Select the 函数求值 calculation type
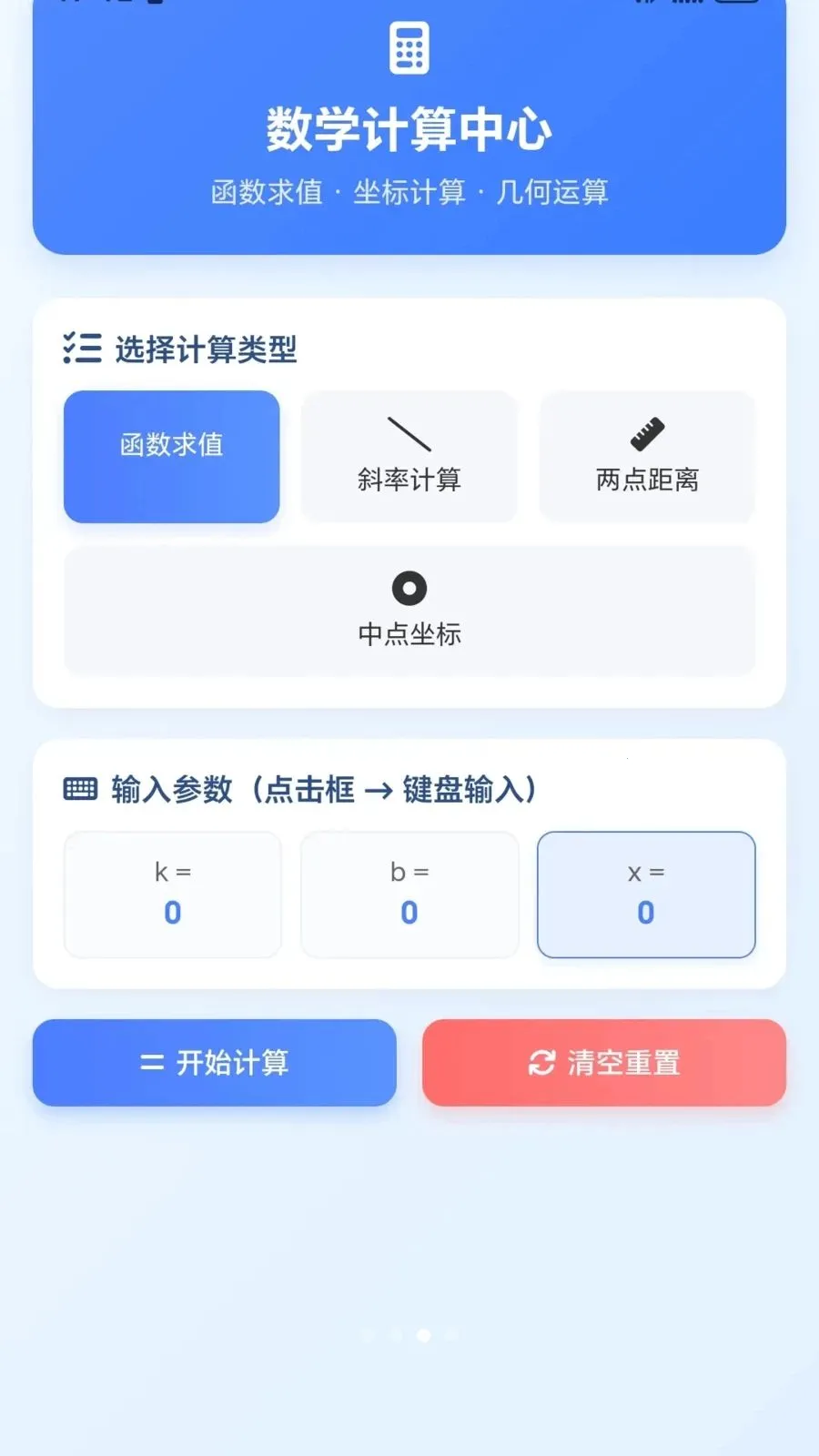This screenshot has height=1456, width=819. [x=171, y=456]
